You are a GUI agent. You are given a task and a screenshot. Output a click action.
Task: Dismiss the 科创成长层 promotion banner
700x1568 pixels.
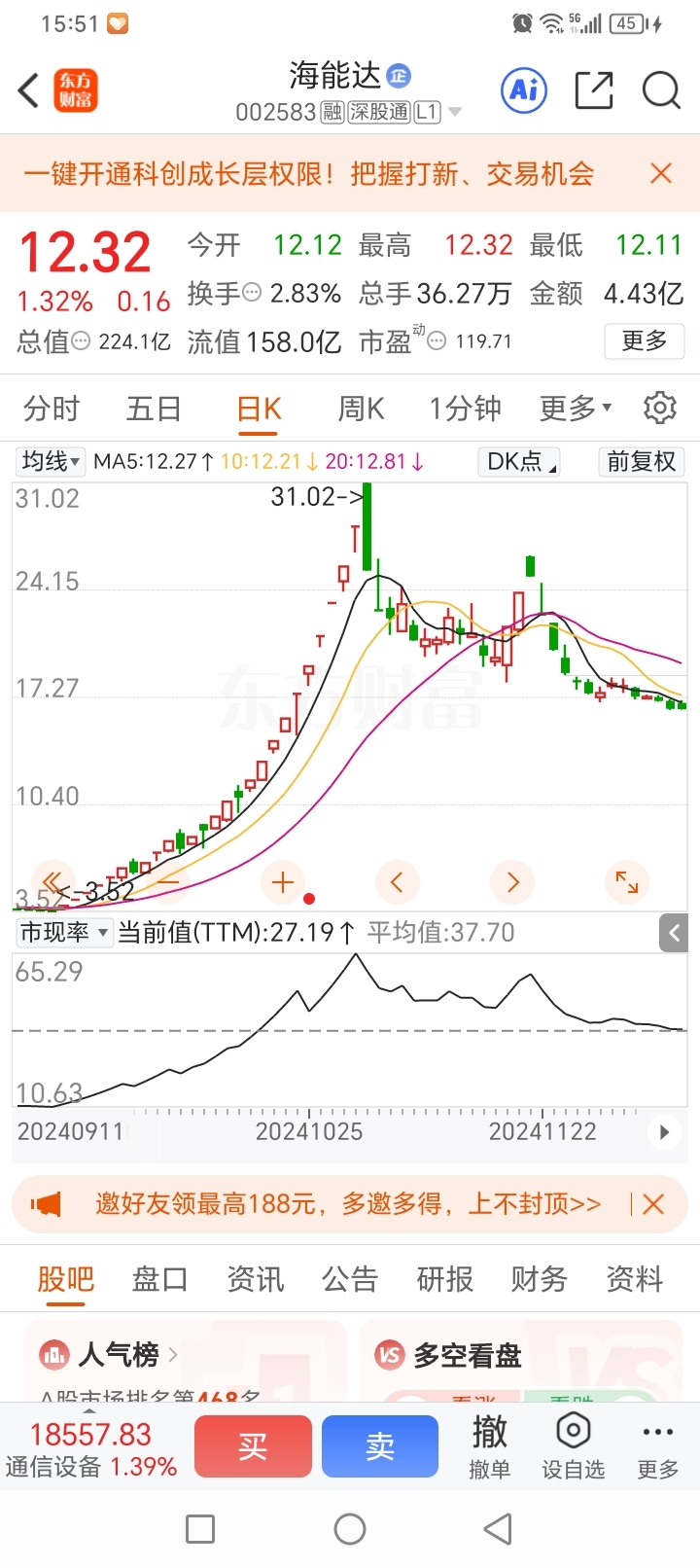tap(661, 174)
